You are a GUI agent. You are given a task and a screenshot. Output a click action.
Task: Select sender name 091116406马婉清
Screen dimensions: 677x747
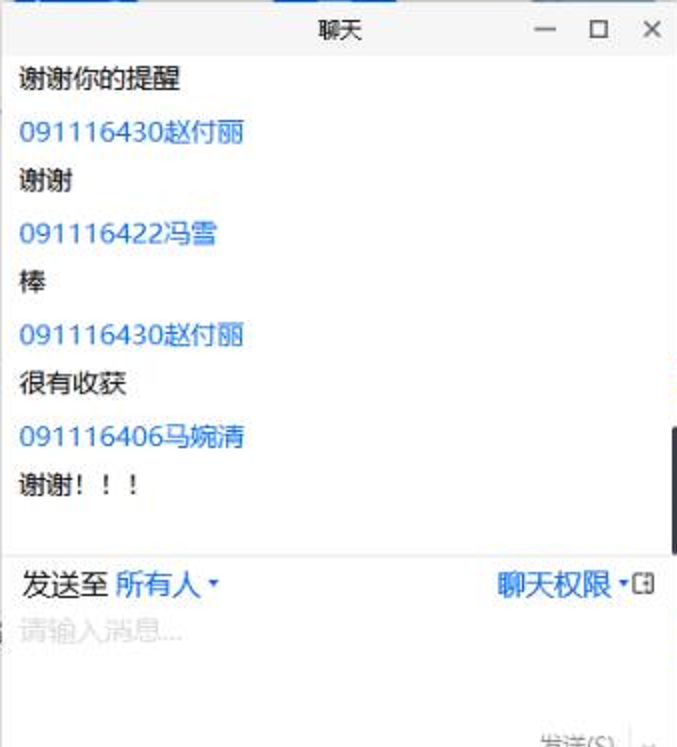coord(131,436)
